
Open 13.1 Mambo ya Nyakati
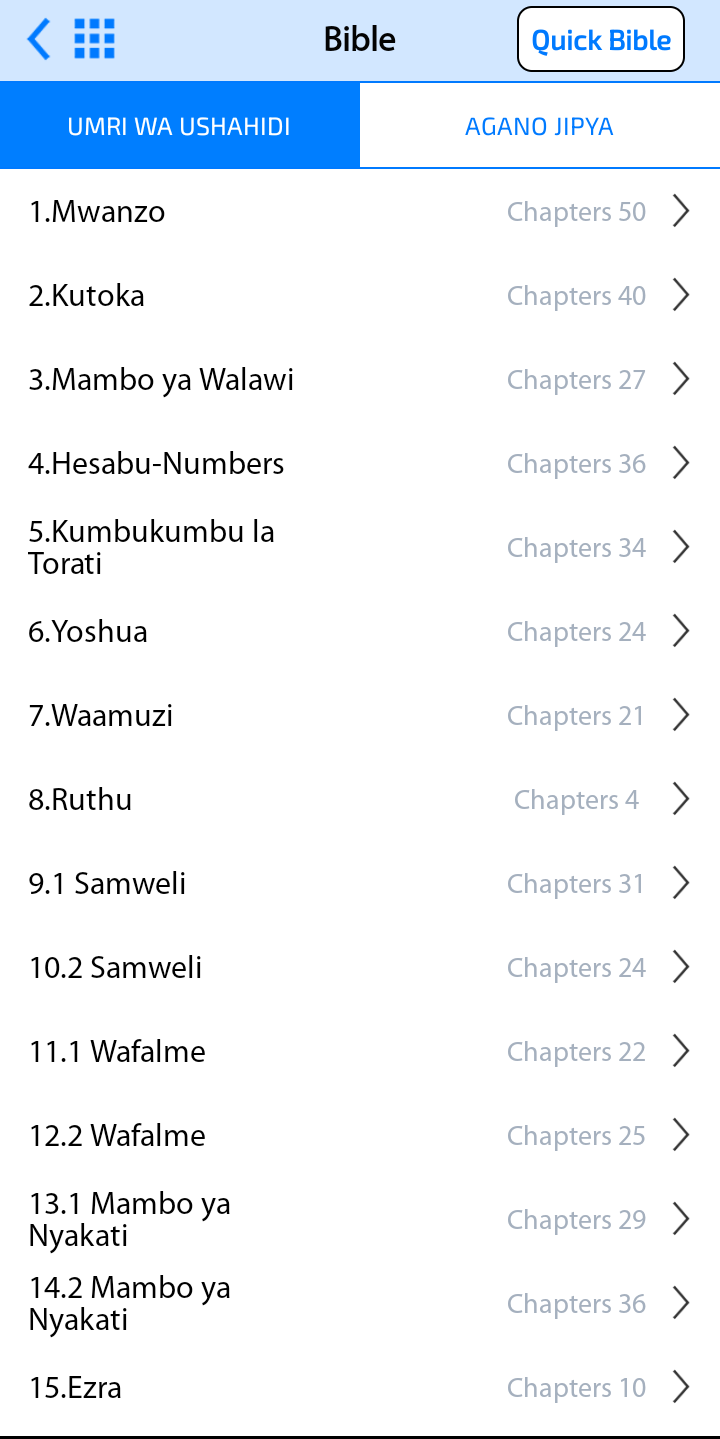360,1220
